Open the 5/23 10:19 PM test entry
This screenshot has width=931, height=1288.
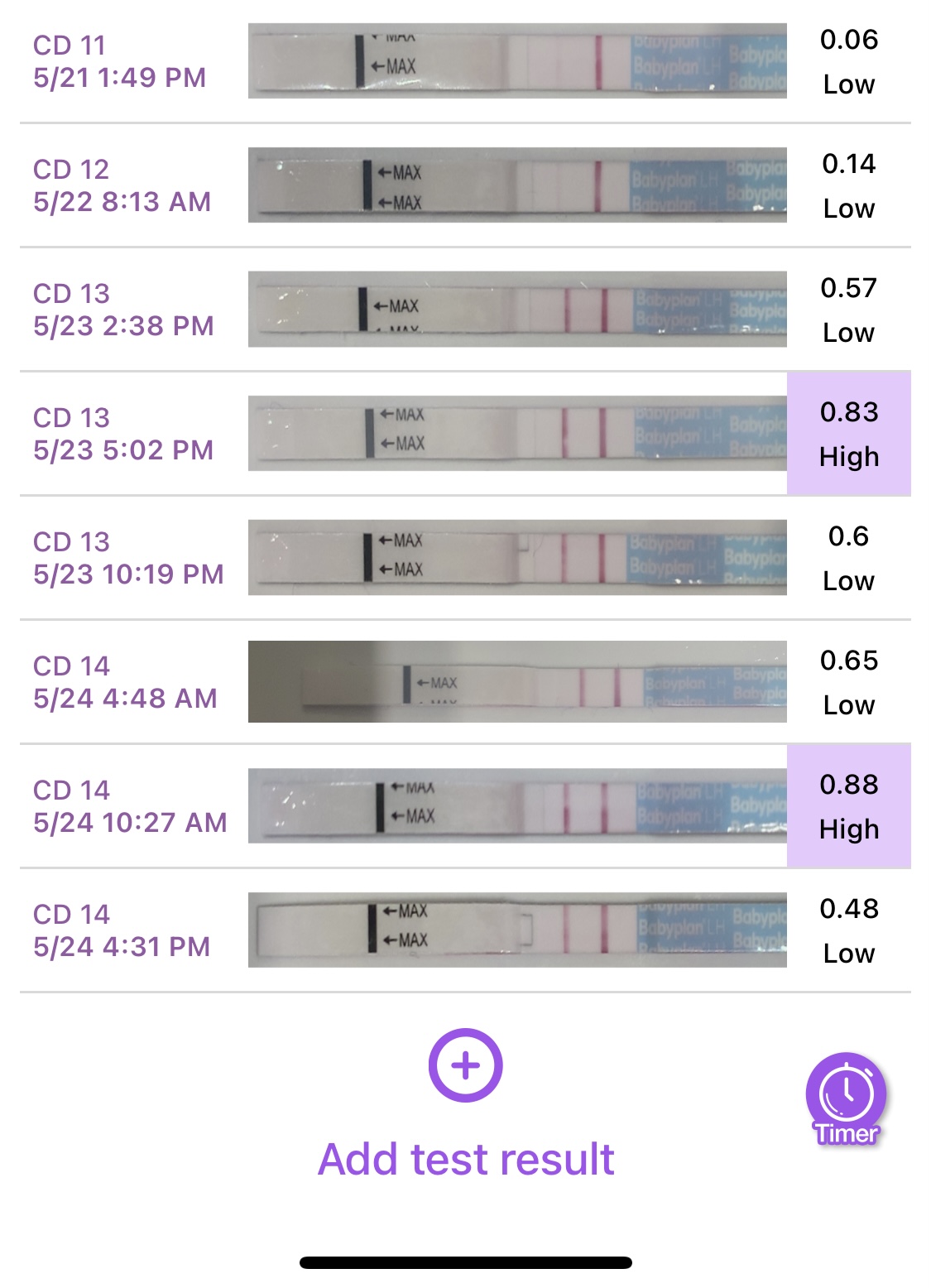(x=463, y=558)
